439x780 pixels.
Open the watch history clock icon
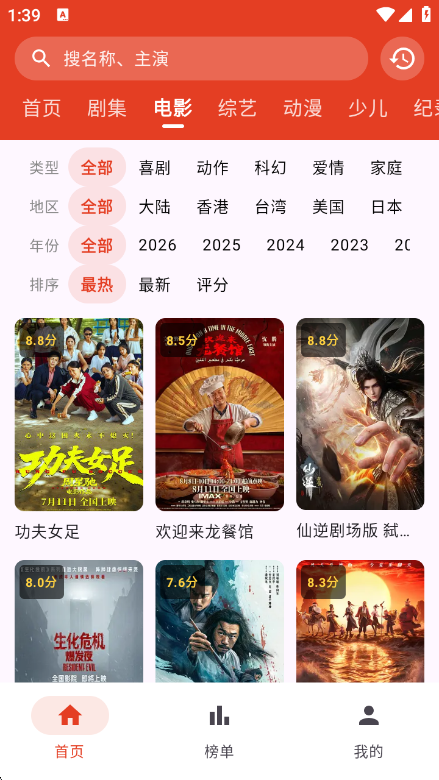tap(402, 59)
